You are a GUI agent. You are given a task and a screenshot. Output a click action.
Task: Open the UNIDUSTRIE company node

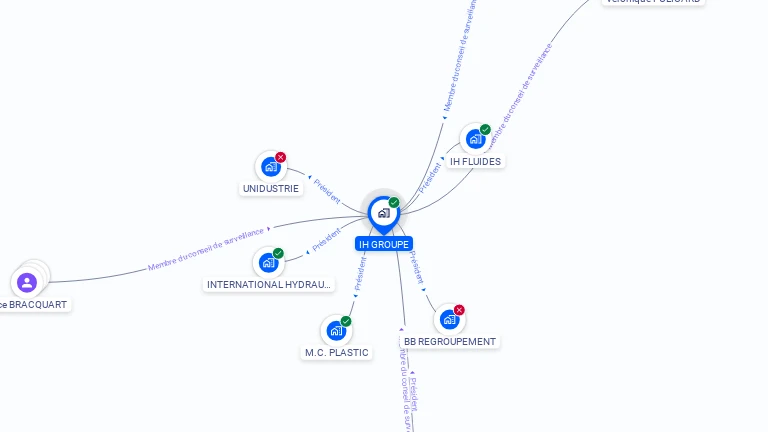(x=270, y=167)
